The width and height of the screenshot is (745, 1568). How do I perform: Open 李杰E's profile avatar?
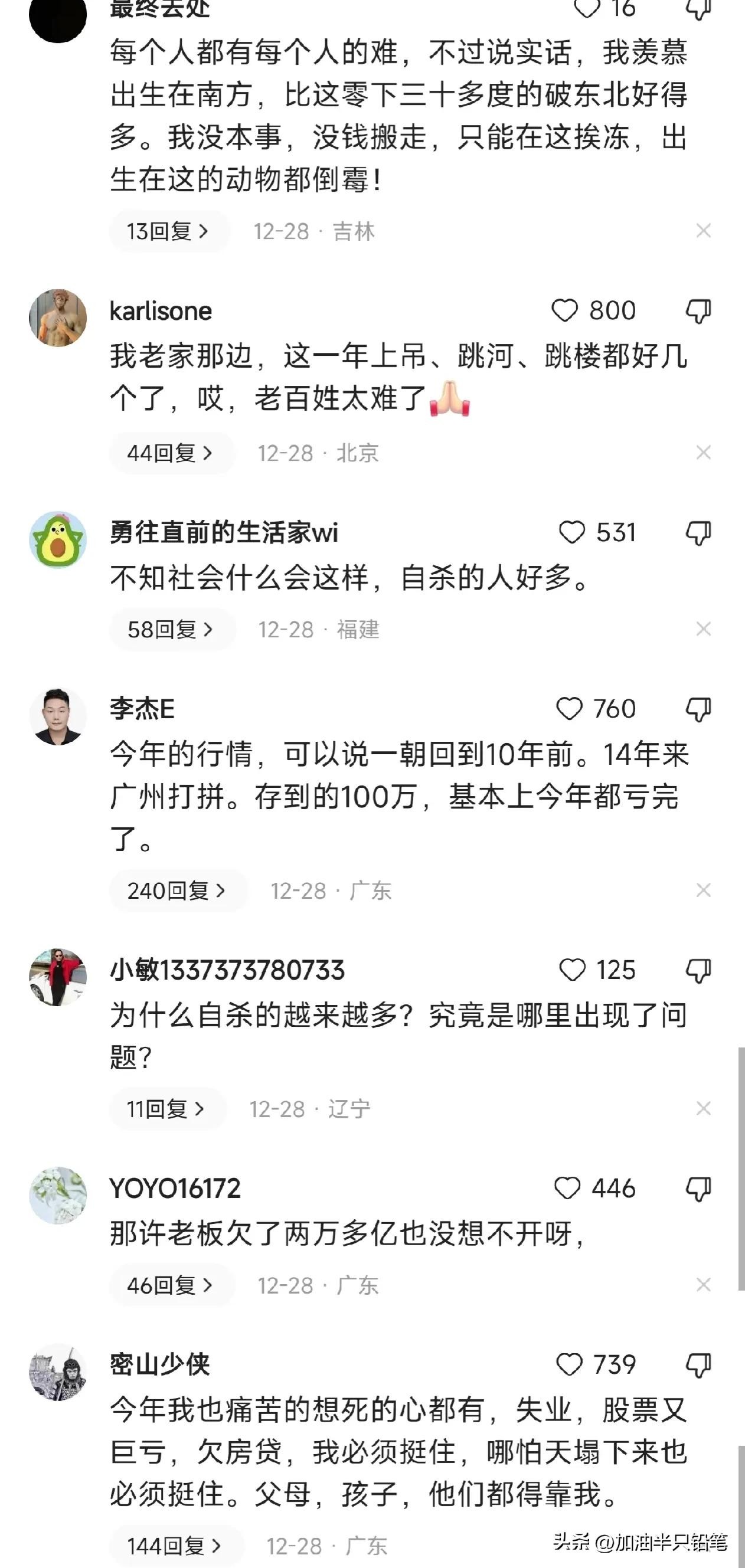58,716
